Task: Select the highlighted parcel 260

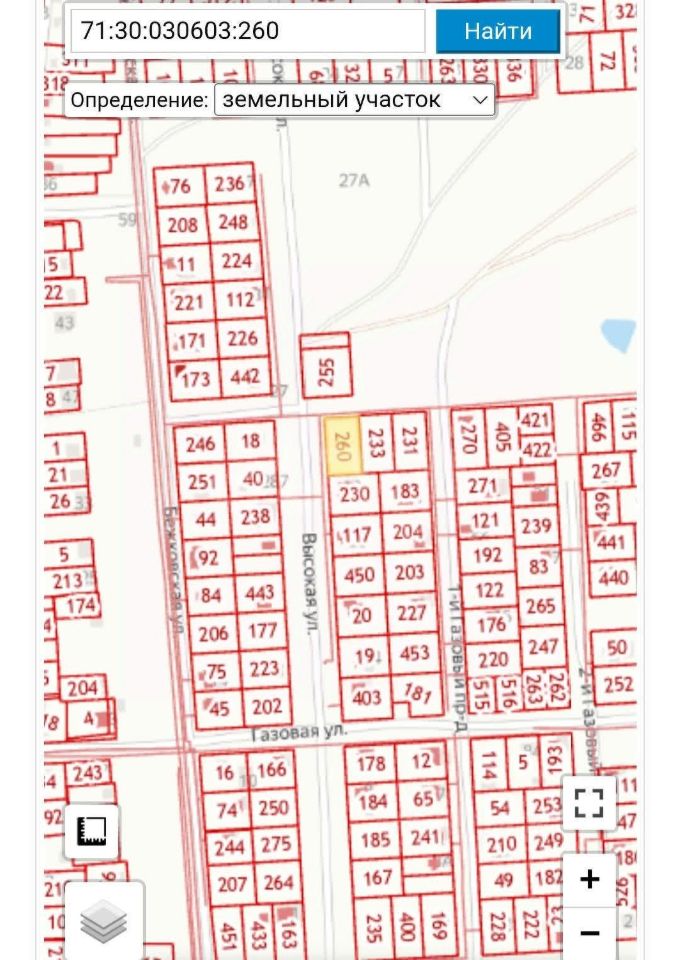Action: coord(340,446)
